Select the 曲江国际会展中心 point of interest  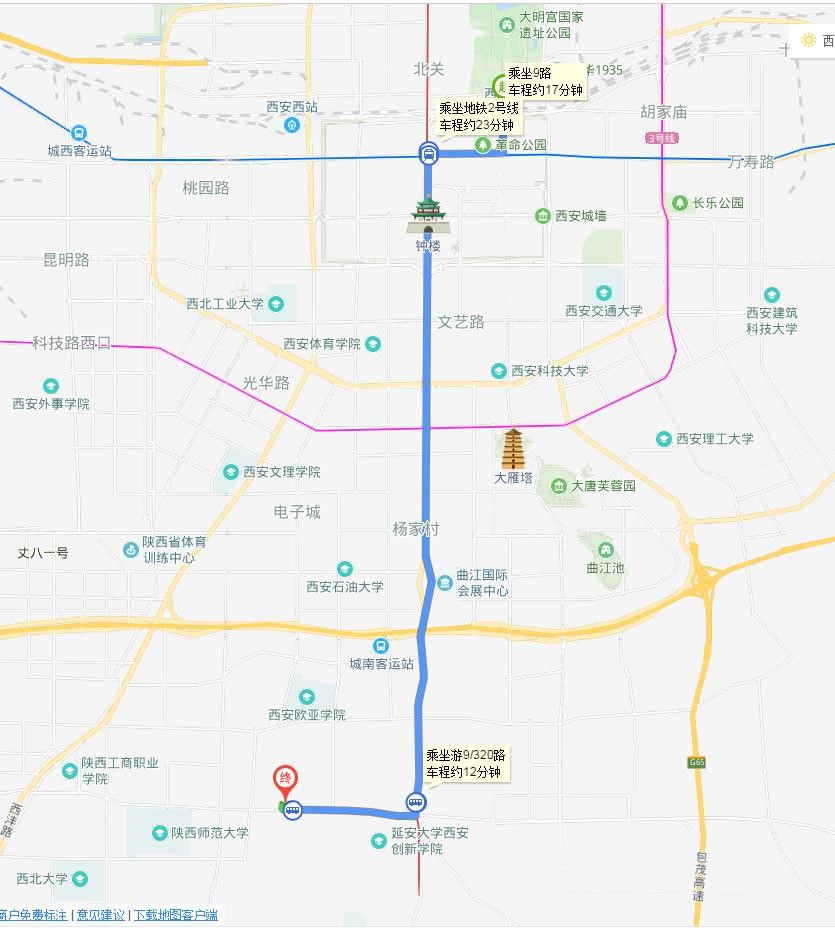(x=445, y=582)
